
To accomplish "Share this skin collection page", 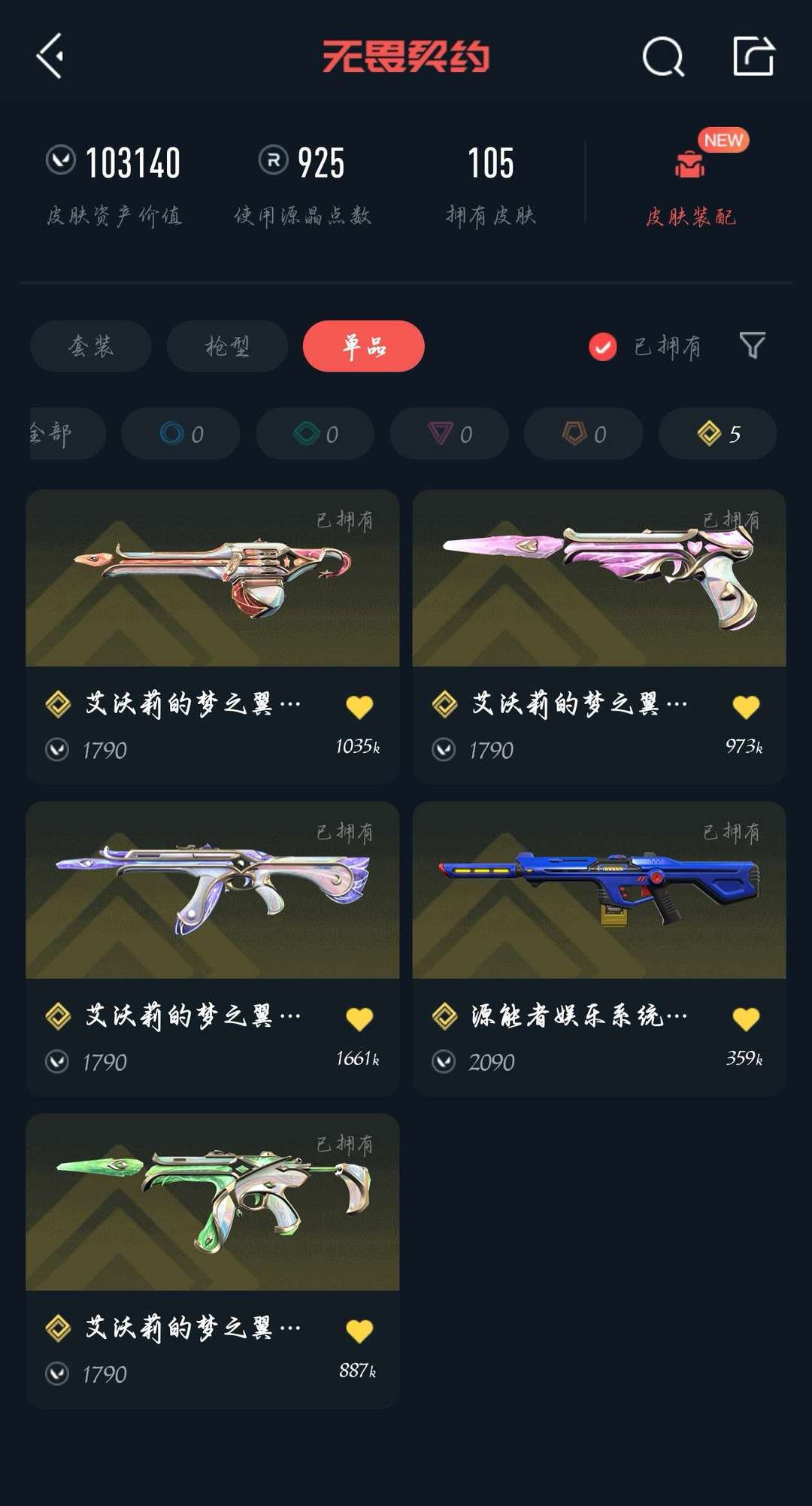I will tap(753, 56).
